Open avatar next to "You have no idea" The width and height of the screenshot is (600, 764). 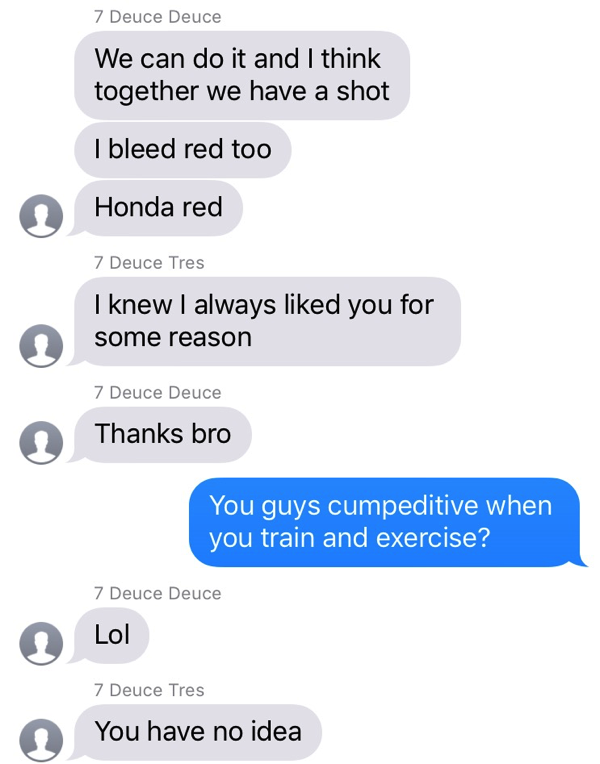click(x=42, y=739)
